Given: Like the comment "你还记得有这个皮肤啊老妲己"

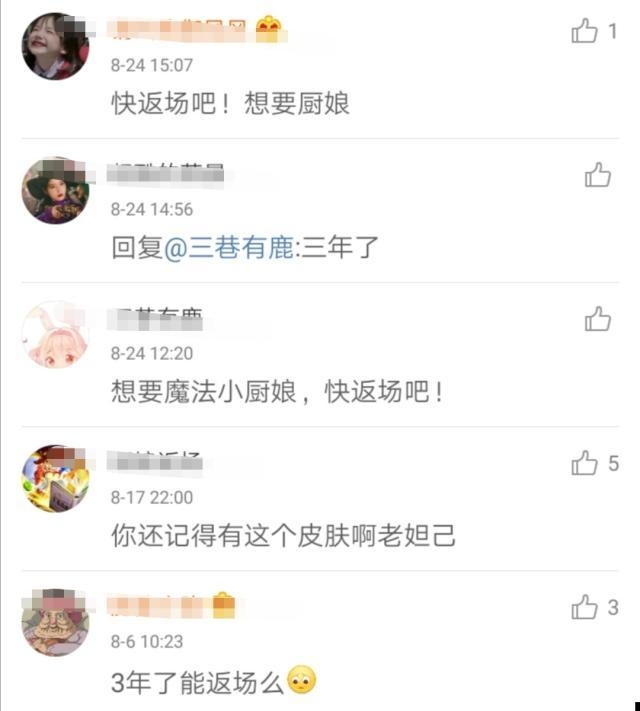Looking at the screenshot, I should (x=584, y=463).
